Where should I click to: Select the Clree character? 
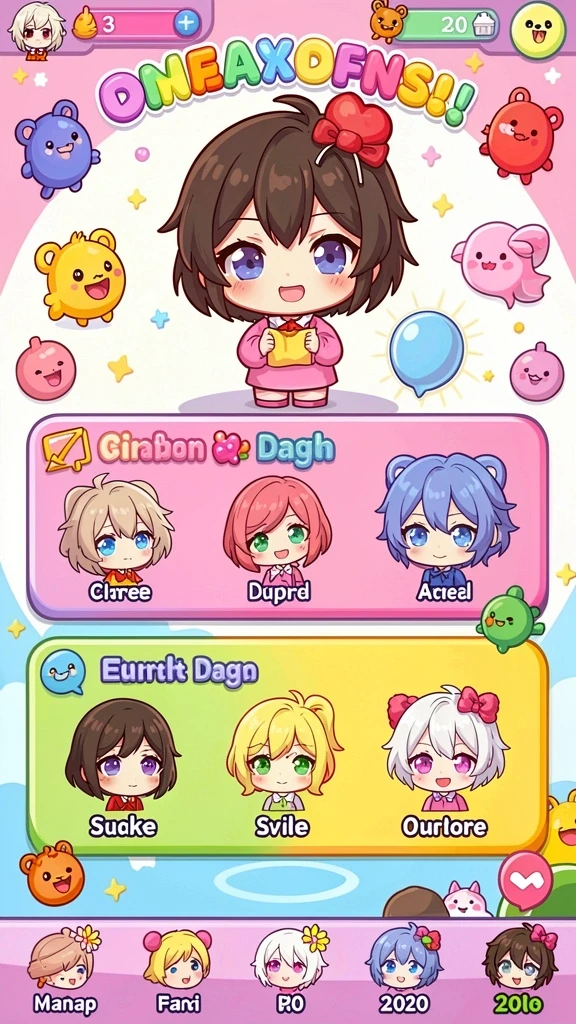coord(116,539)
